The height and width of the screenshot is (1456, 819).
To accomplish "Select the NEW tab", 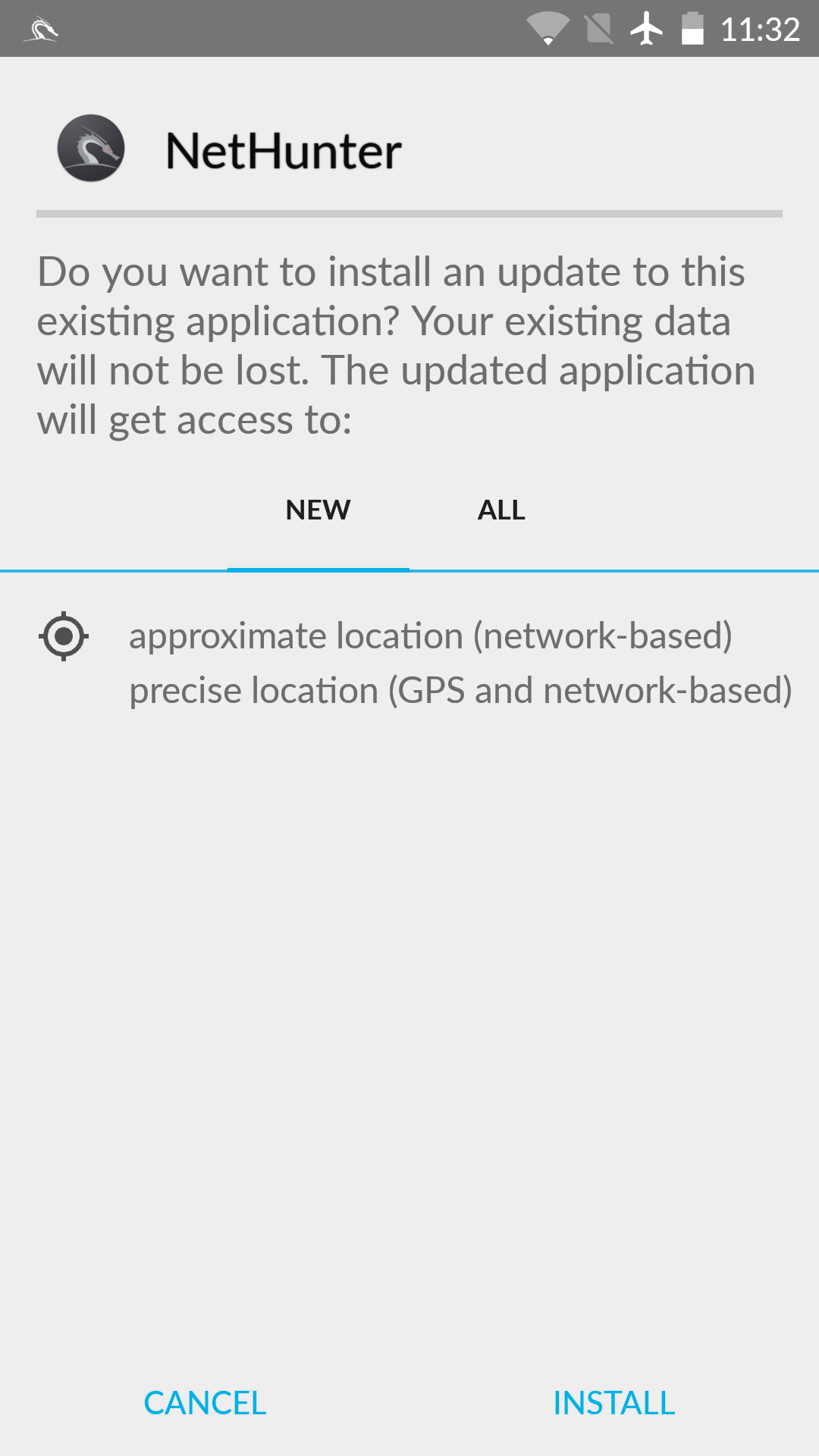I will coord(317,510).
